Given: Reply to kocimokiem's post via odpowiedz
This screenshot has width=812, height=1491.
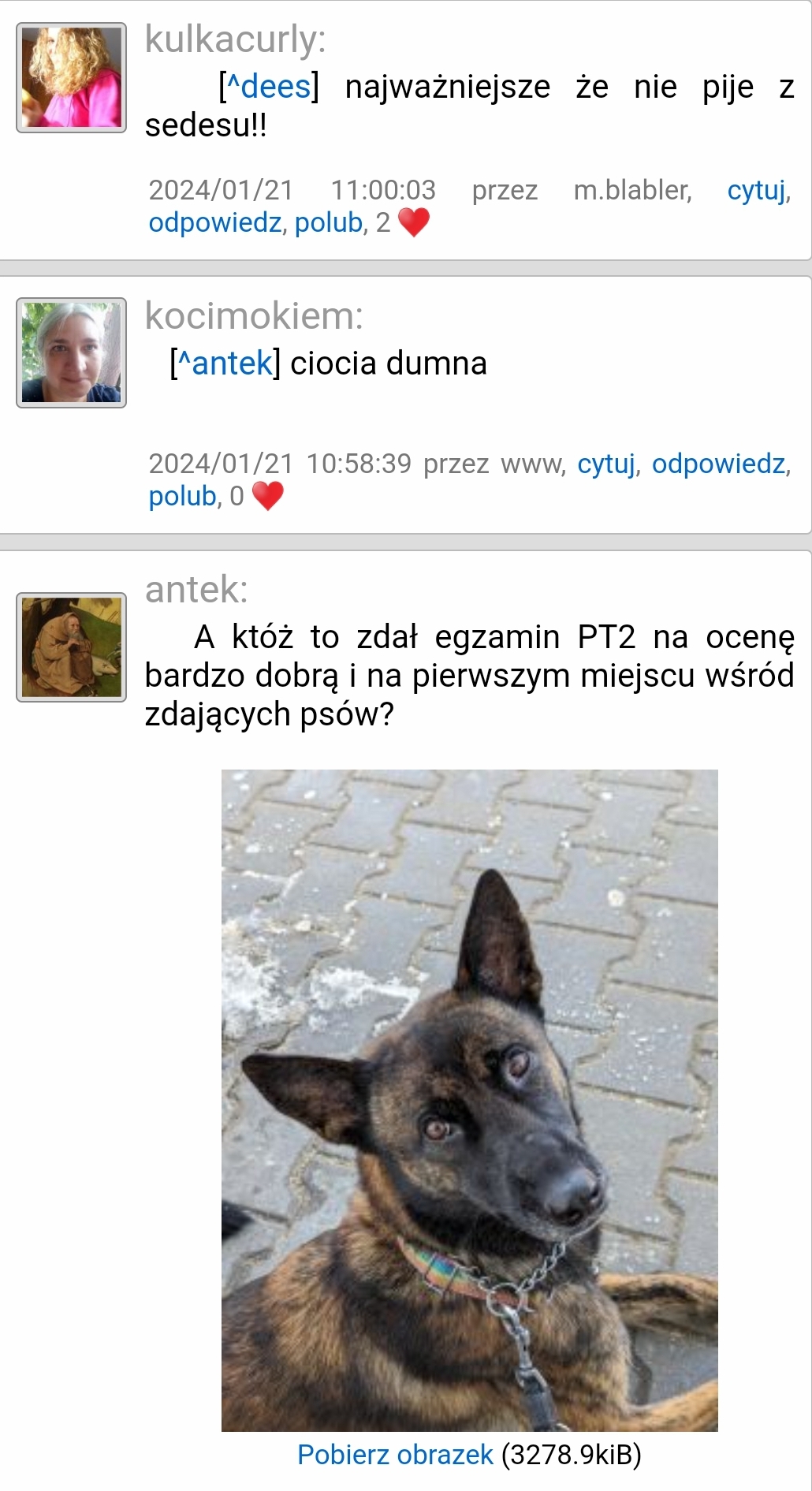Looking at the screenshot, I should pos(718,464).
